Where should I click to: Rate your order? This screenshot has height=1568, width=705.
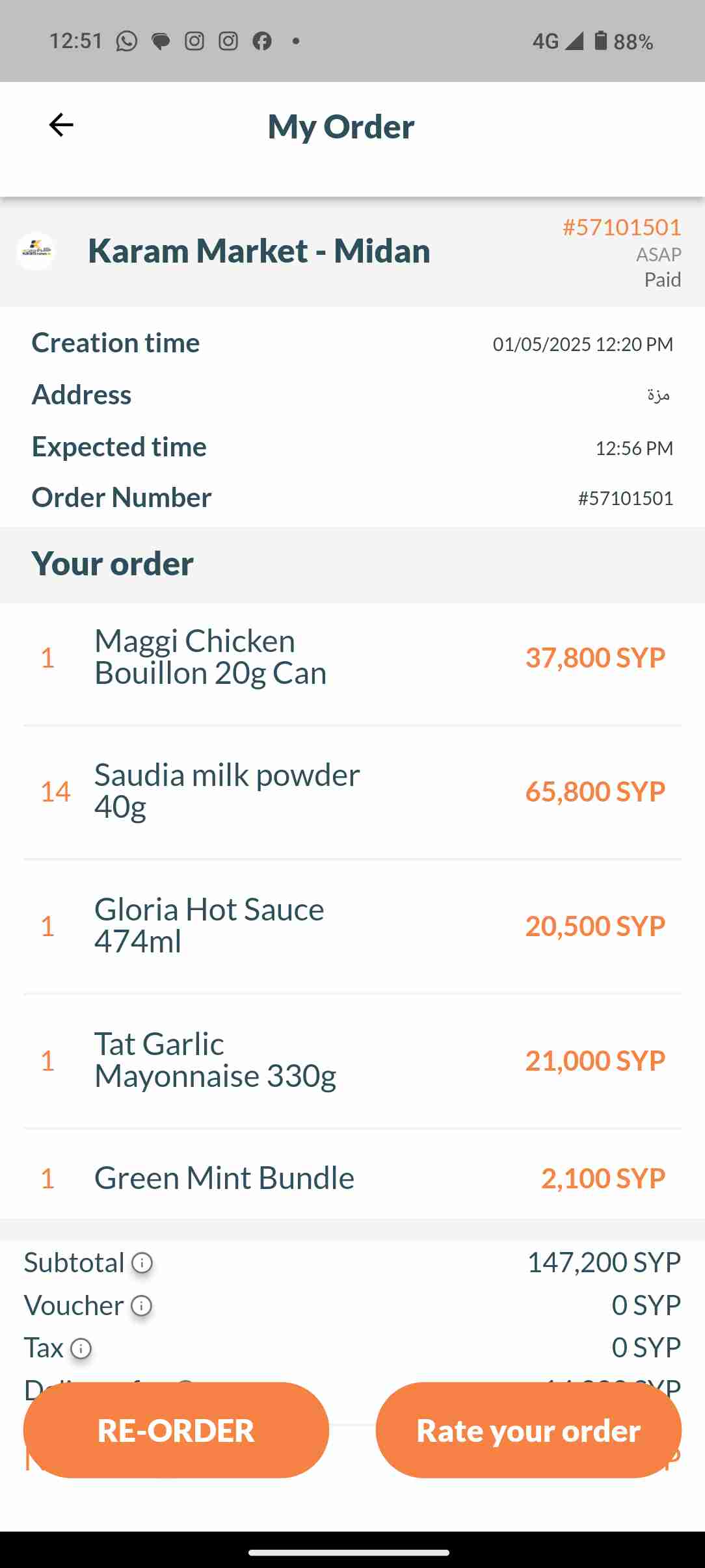(528, 1430)
